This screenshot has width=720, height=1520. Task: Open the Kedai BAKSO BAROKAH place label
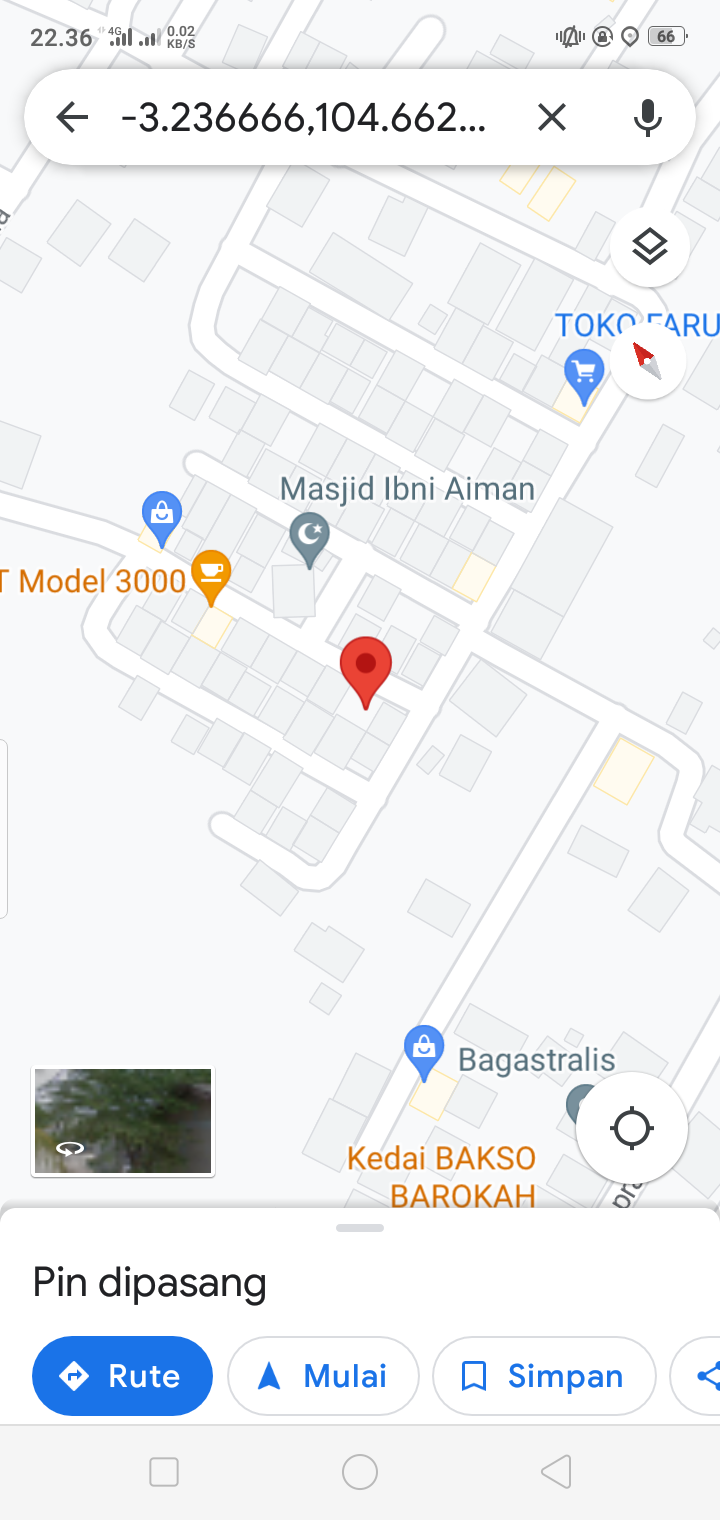pyautogui.click(x=443, y=1176)
